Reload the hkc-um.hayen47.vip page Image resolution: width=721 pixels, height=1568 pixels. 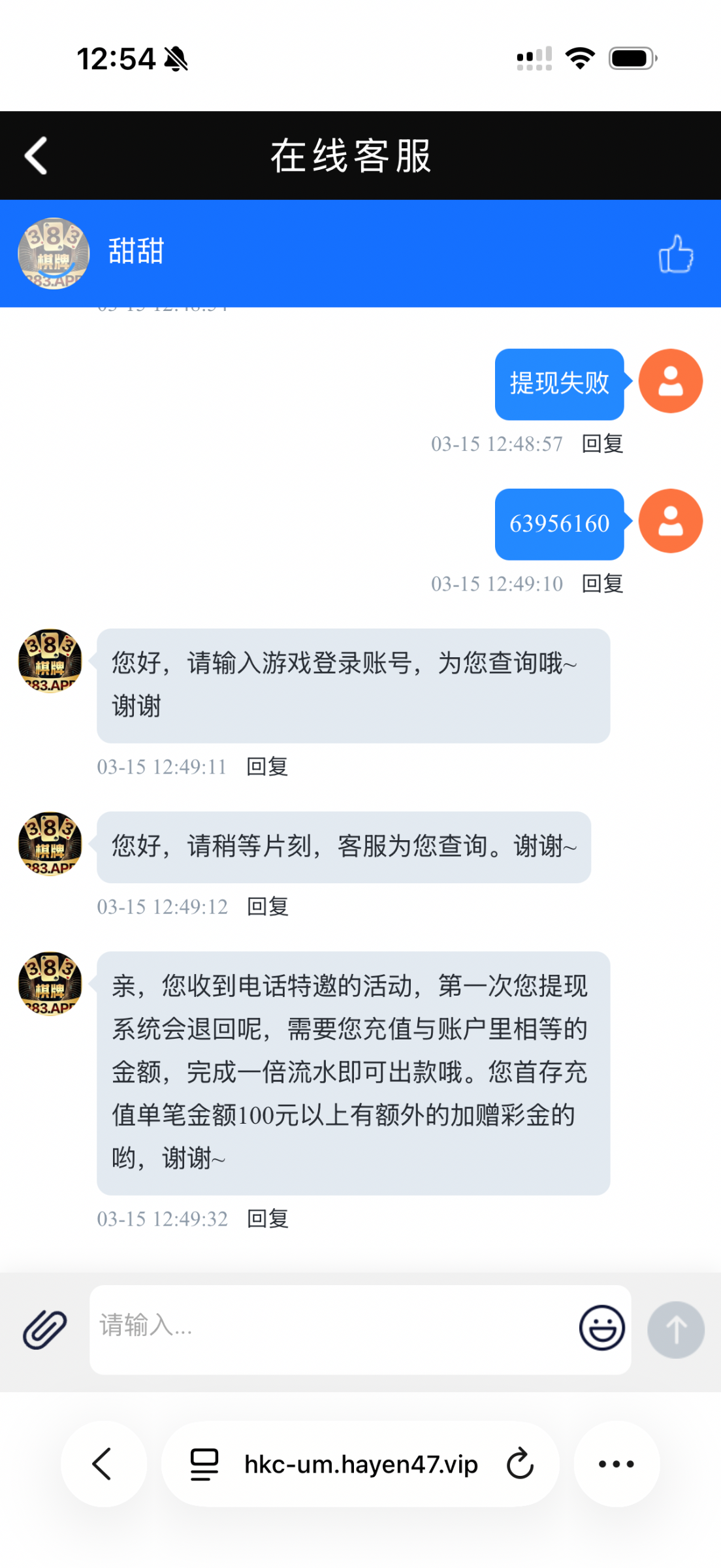520,1463
